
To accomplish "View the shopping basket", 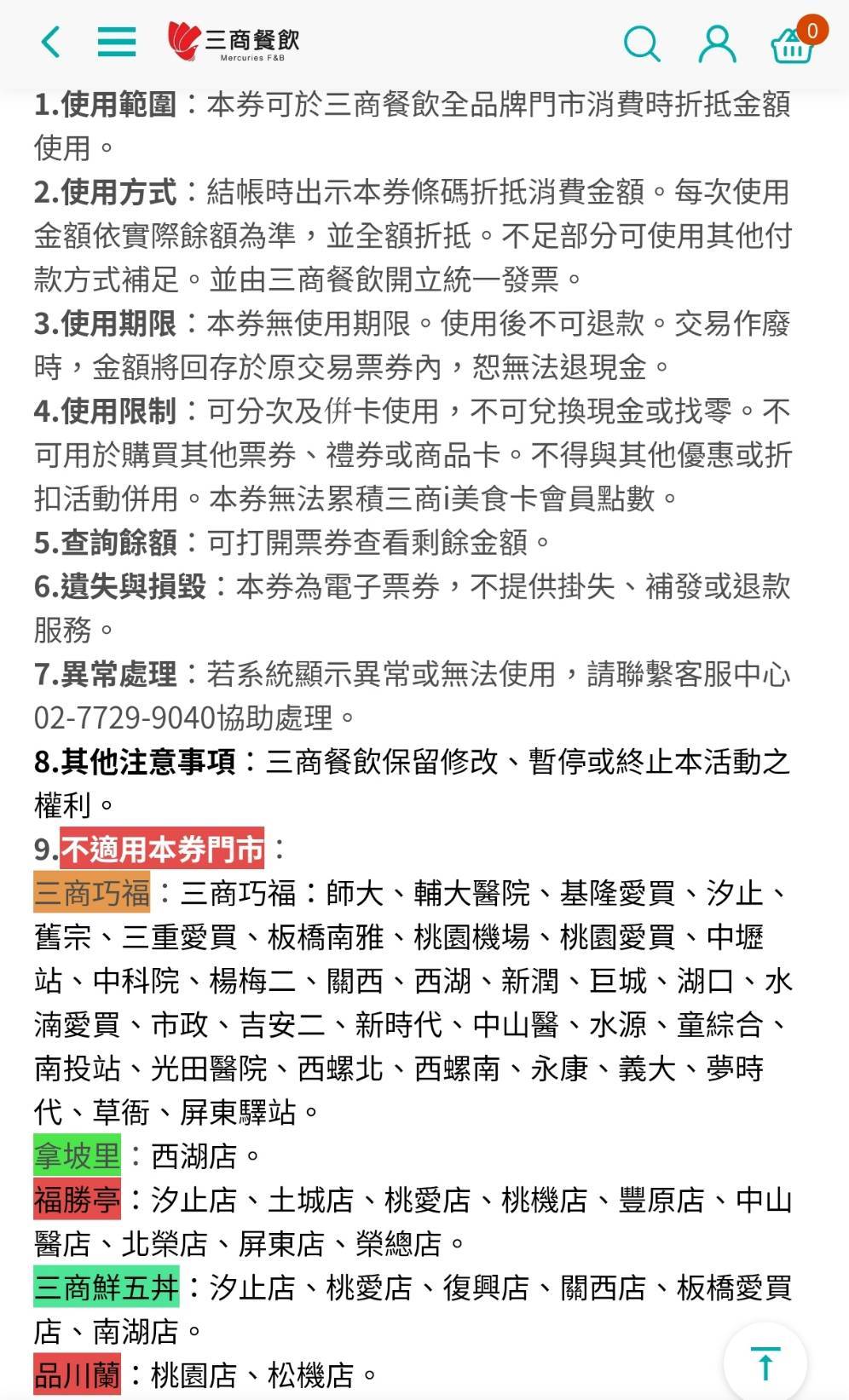I will click(793, 44).
